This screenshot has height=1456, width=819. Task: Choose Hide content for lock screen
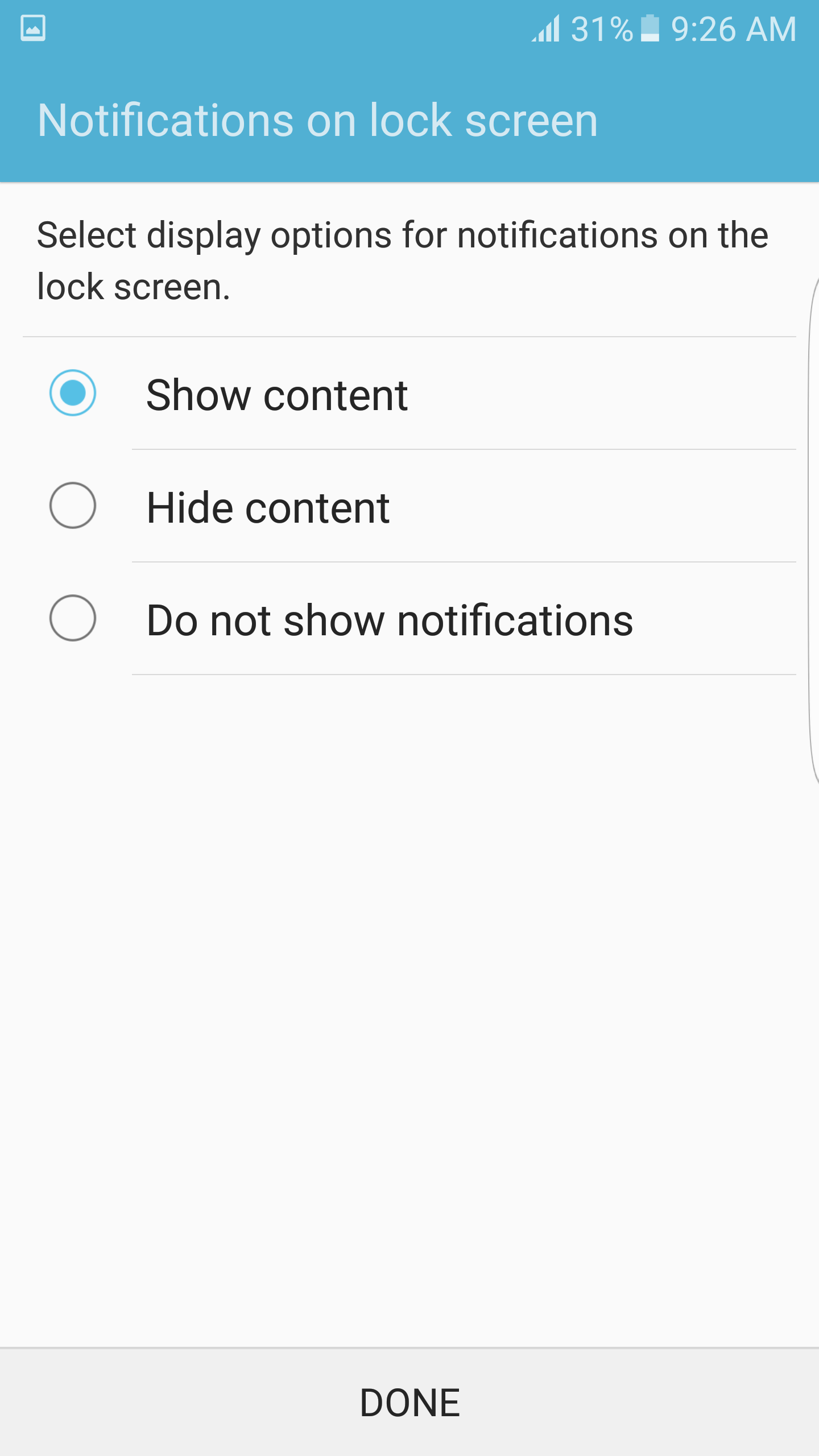coord(409,506)
